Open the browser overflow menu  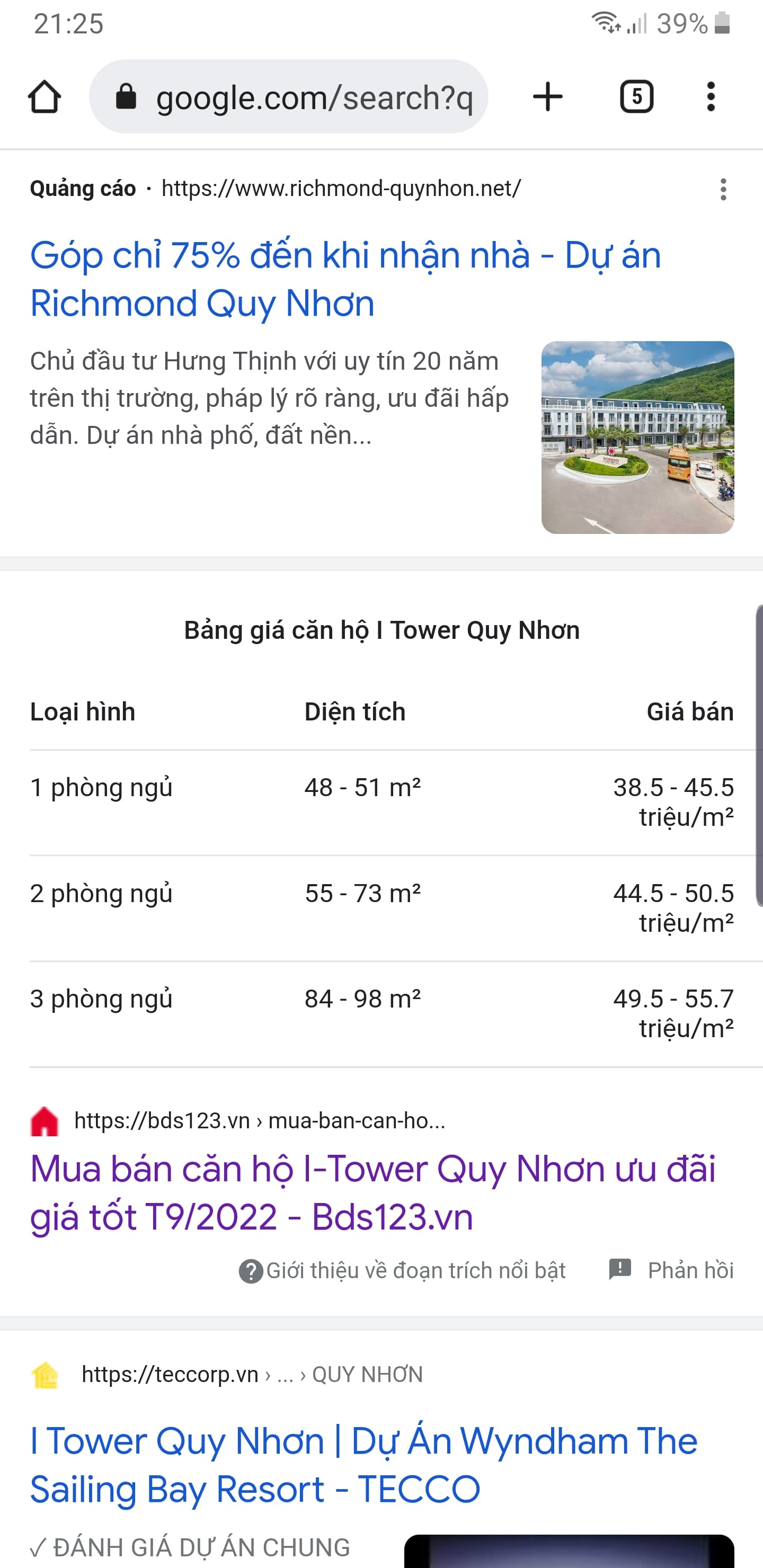[711, 97]
